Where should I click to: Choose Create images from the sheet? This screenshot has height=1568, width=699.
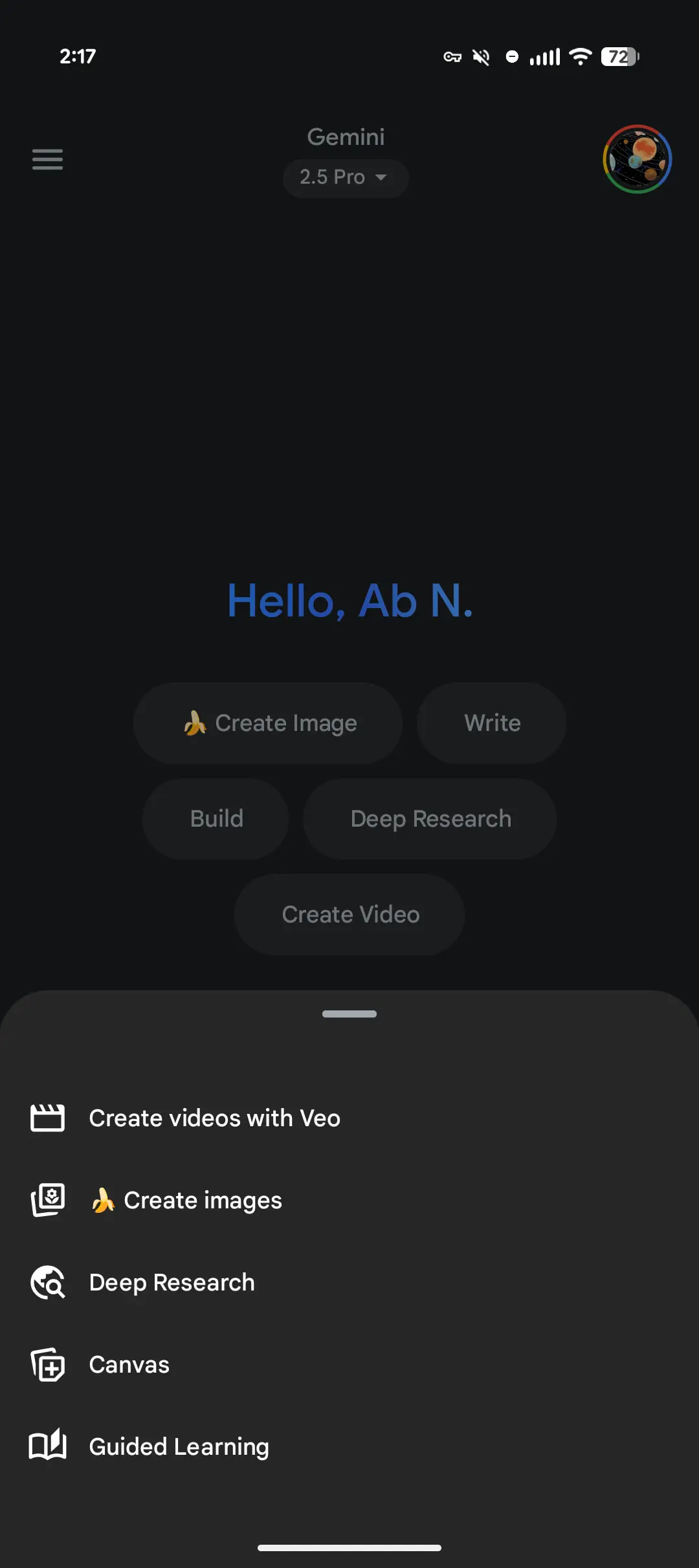click(202, 1201)
